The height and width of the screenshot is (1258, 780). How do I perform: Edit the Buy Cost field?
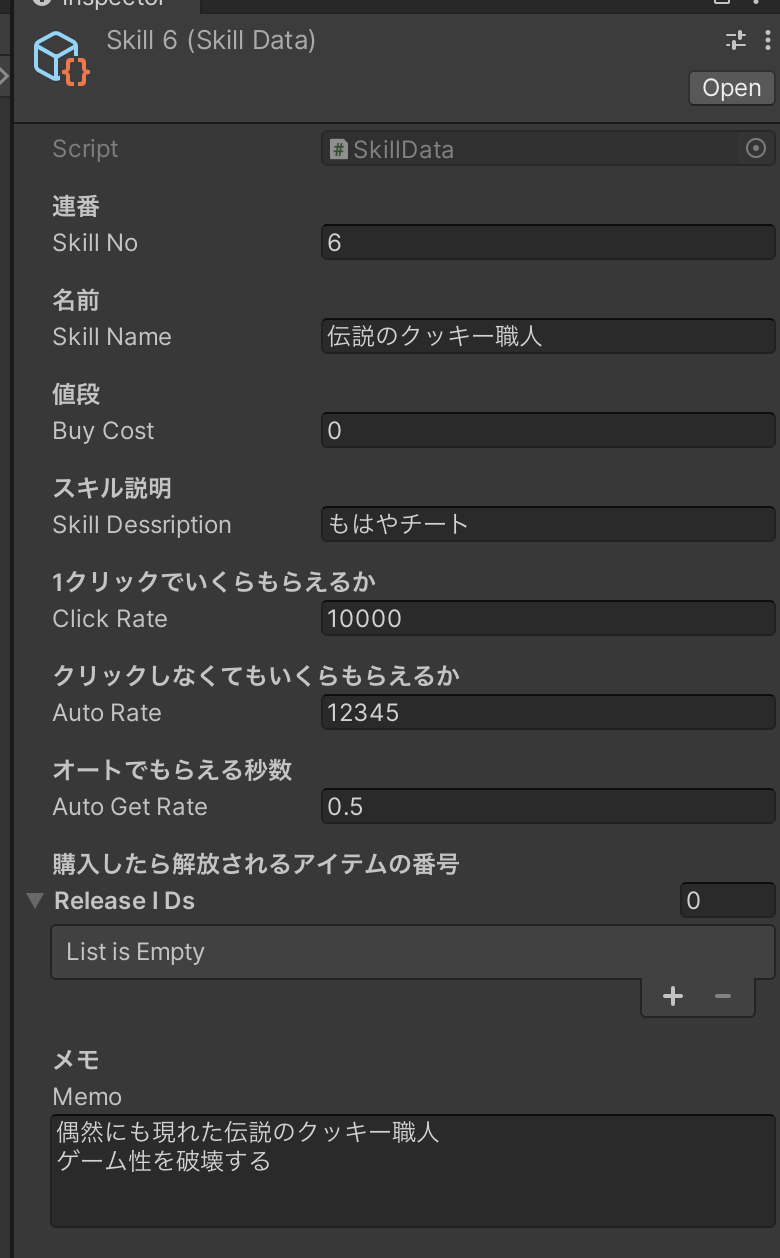(x=547, y=431)
